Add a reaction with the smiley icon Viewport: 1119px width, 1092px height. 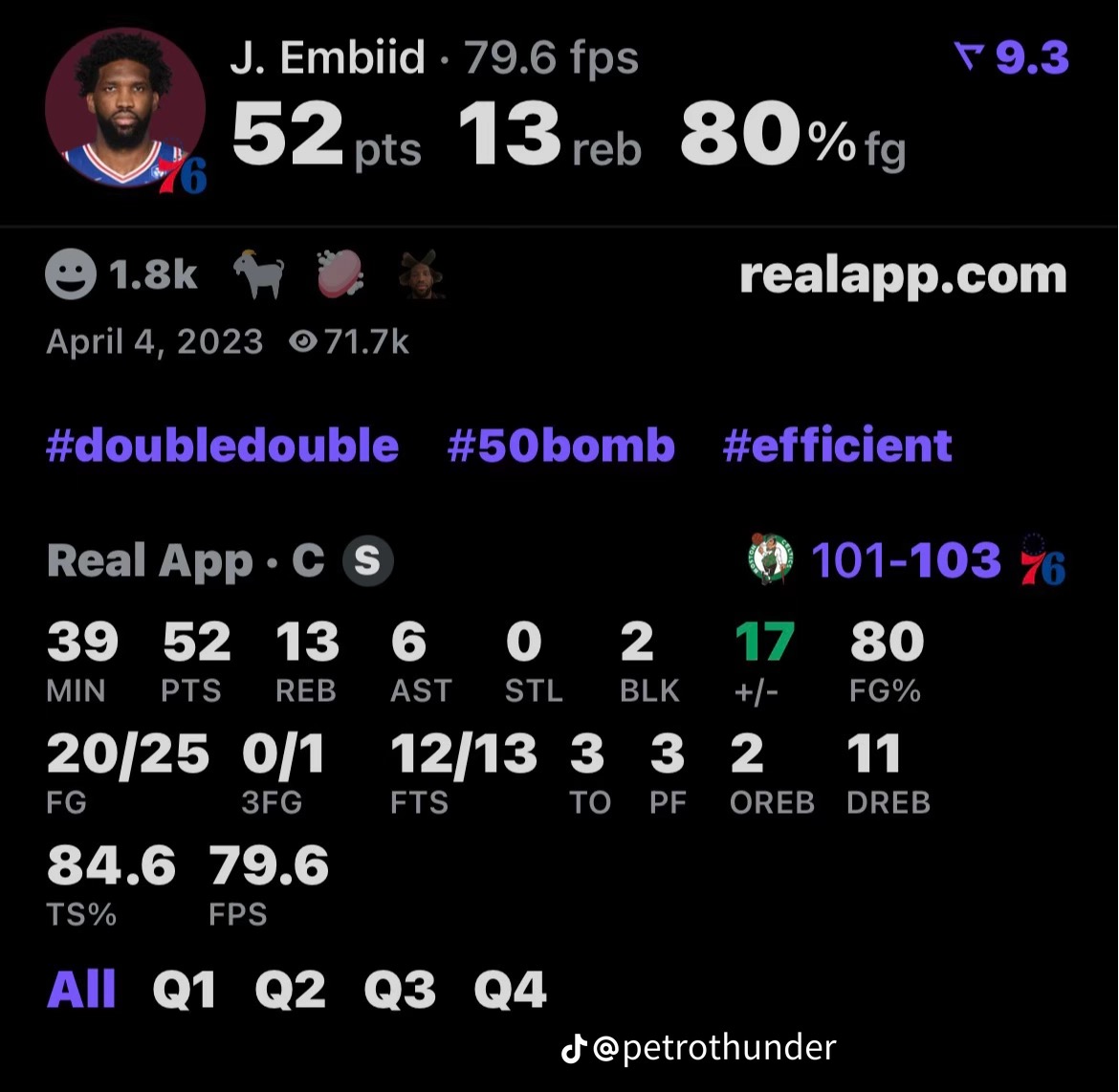(x=71, y=274)
